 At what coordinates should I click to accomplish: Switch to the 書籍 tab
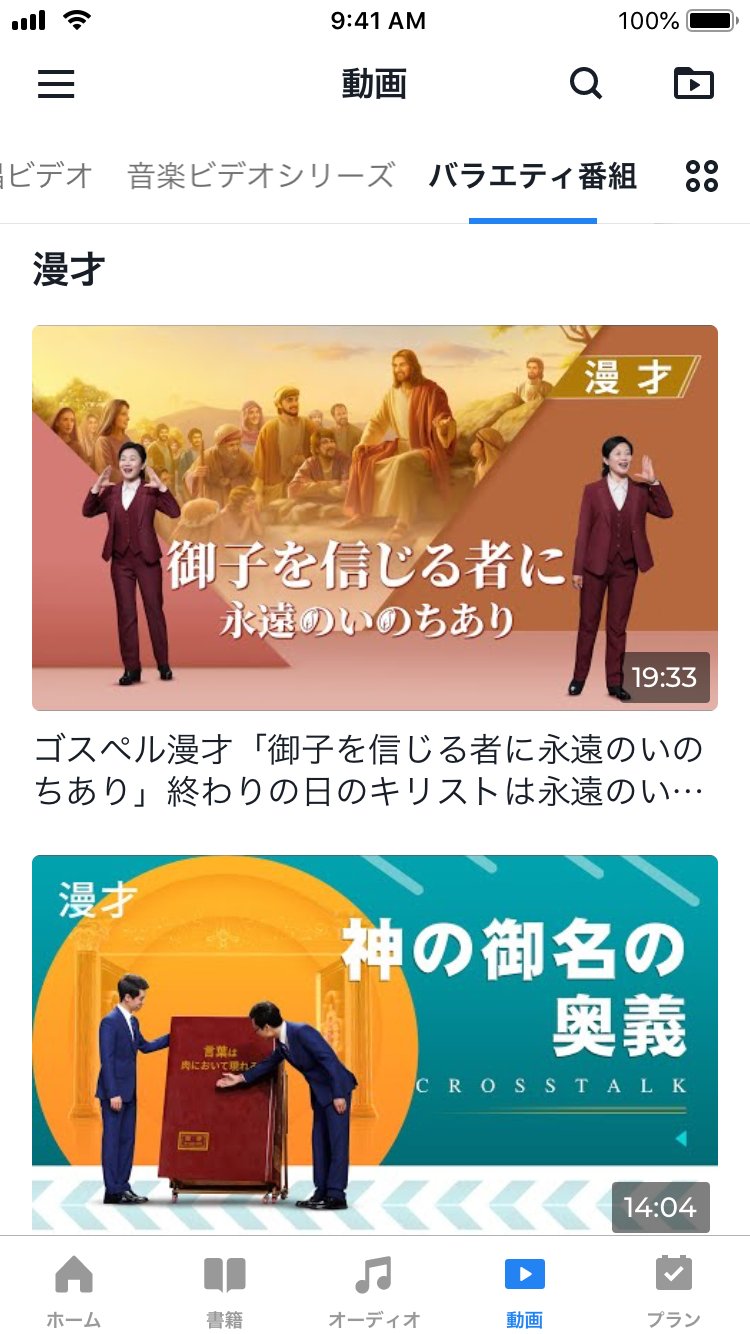tap(224, 1290)
